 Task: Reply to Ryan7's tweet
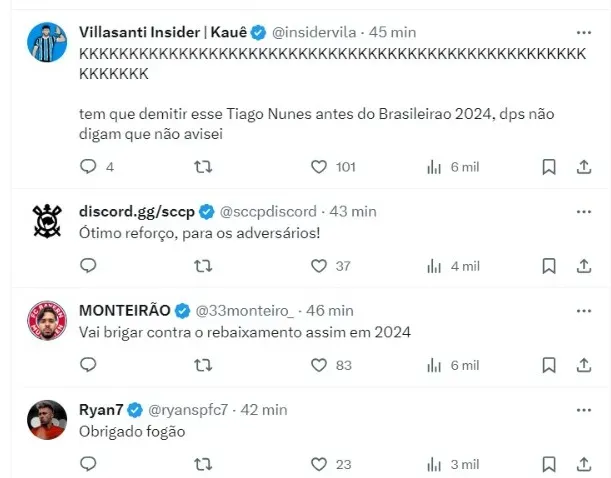(88, 463)
